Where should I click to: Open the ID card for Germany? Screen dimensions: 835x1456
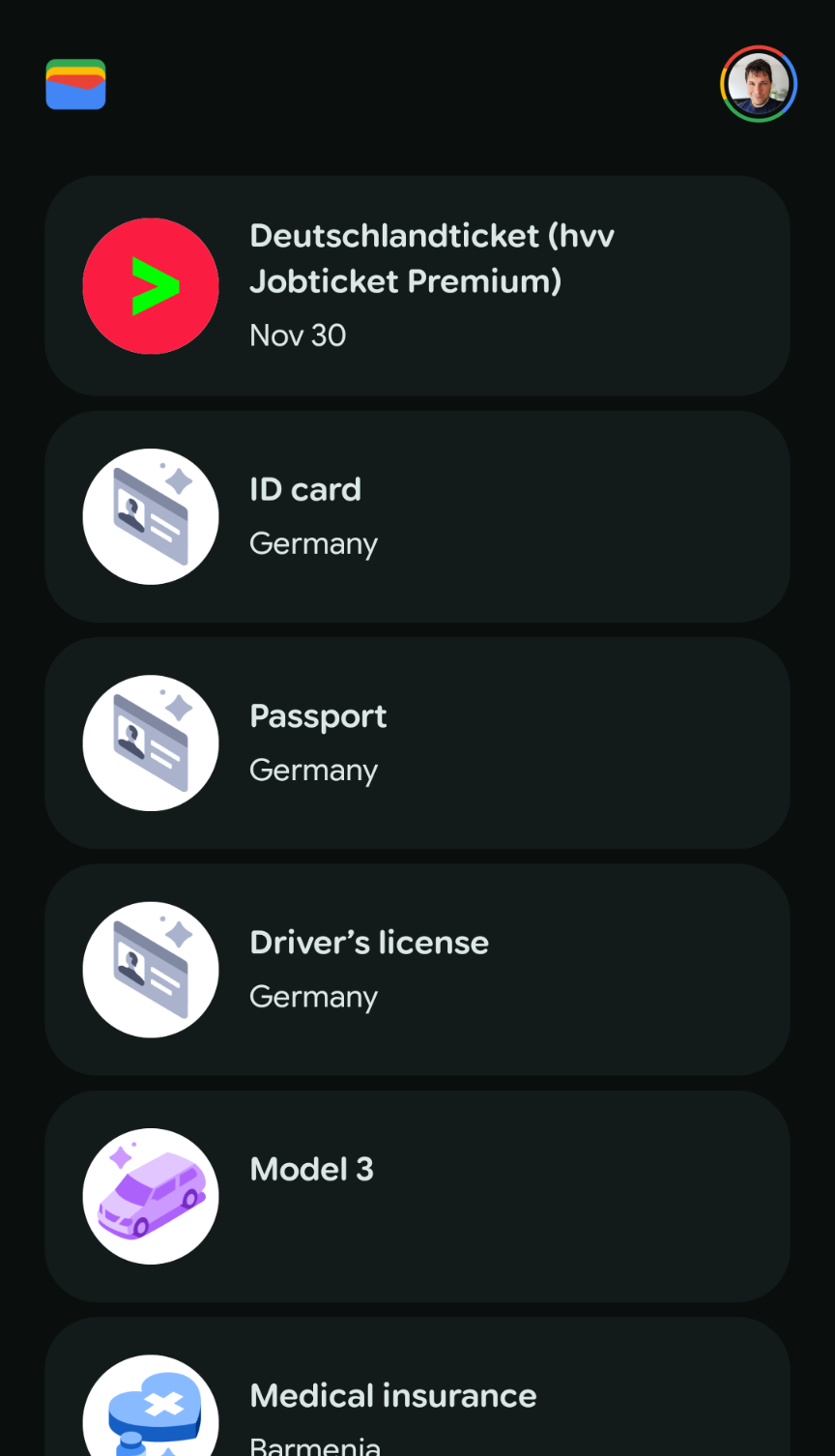(x=417, y=516)
